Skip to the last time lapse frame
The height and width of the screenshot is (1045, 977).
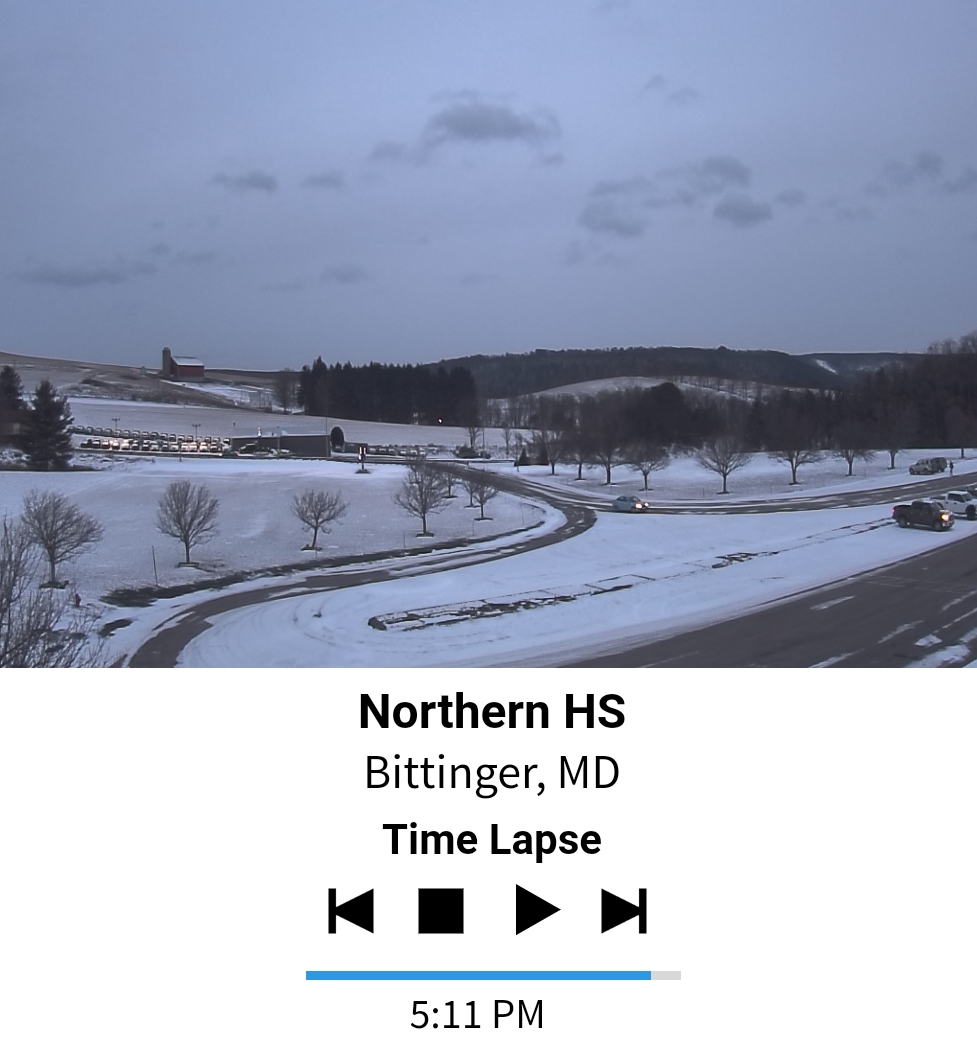coord(624,911)
